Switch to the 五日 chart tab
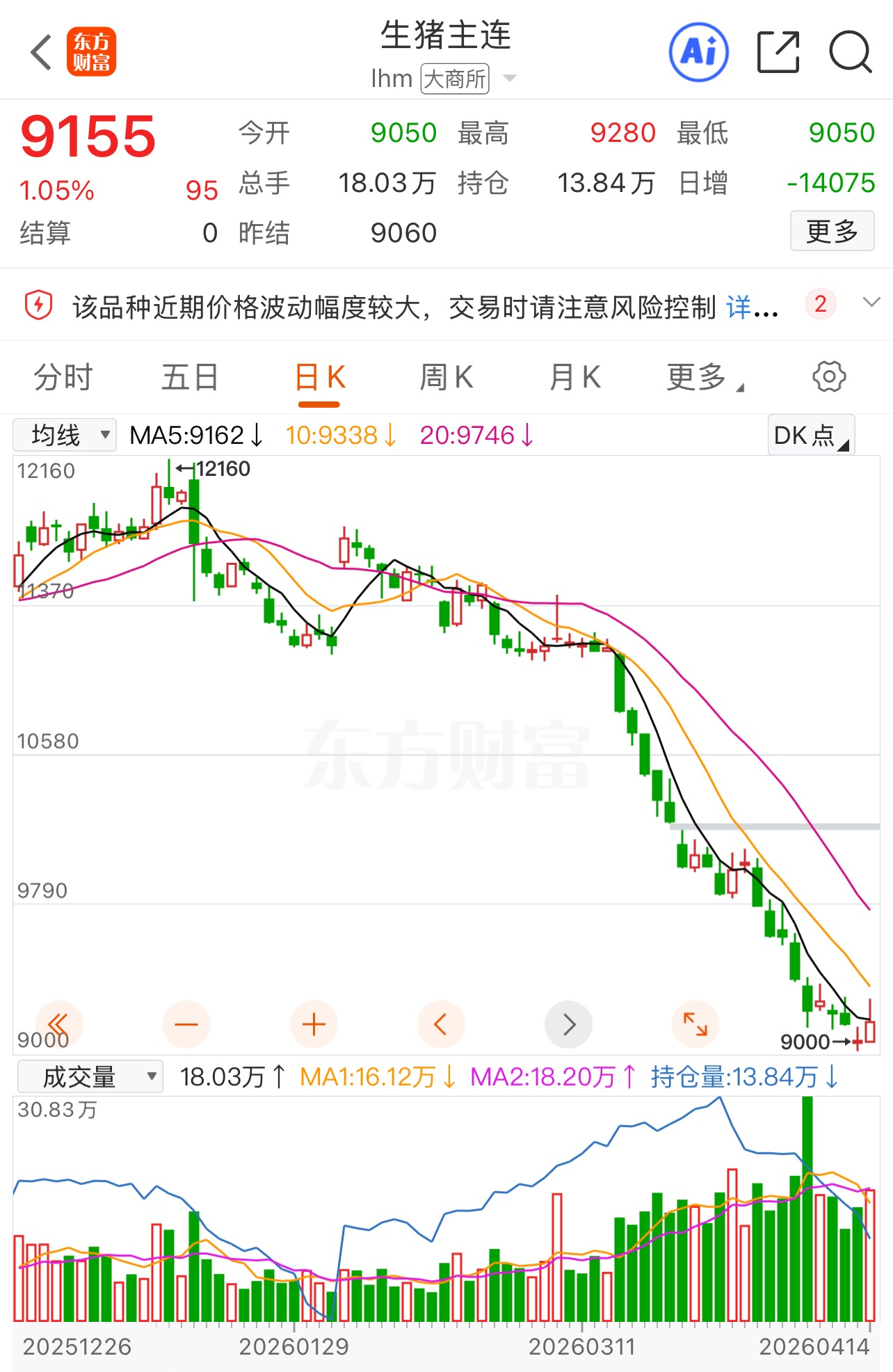 190,378
